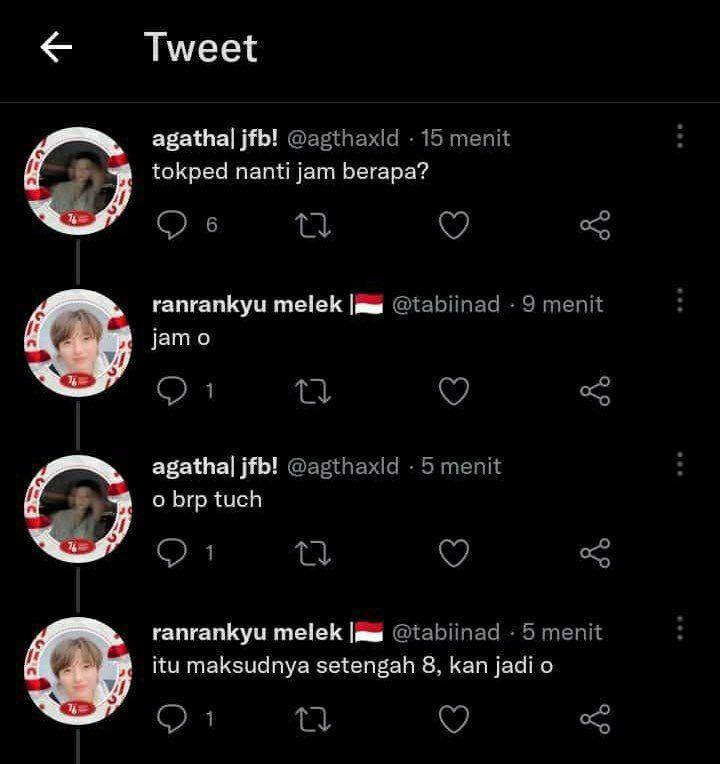Retweet 'tokped nanti jam berapa?' tweet

click(x=314, y=226)
